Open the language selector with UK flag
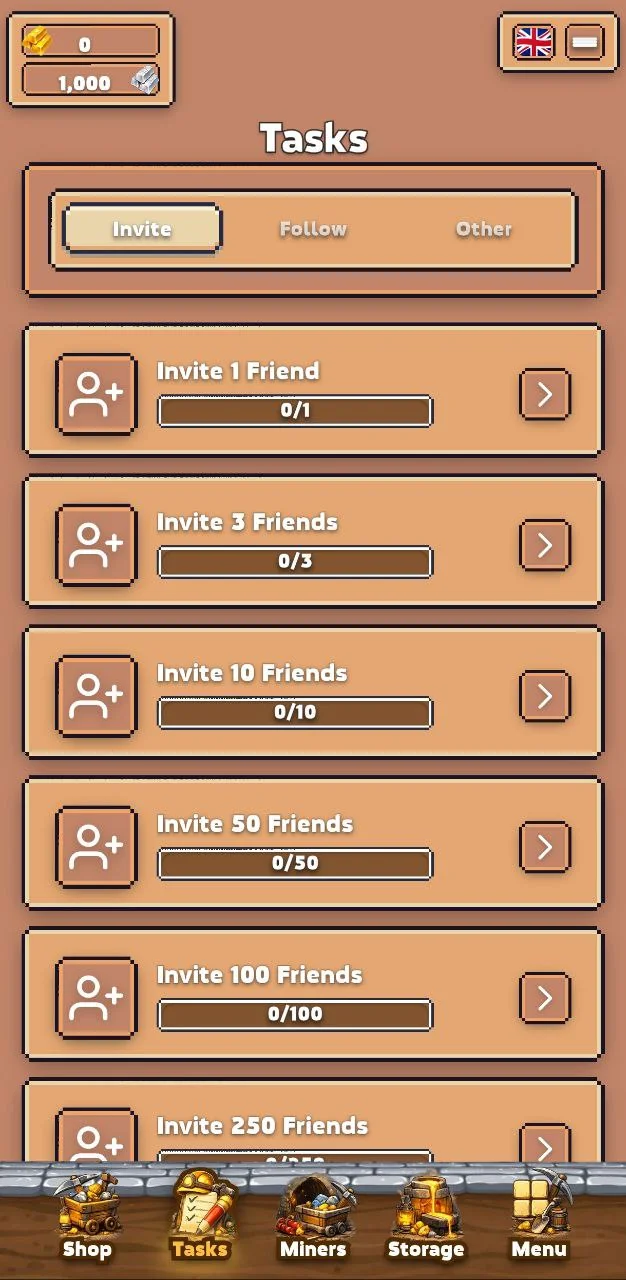 [x=533, y=42]
